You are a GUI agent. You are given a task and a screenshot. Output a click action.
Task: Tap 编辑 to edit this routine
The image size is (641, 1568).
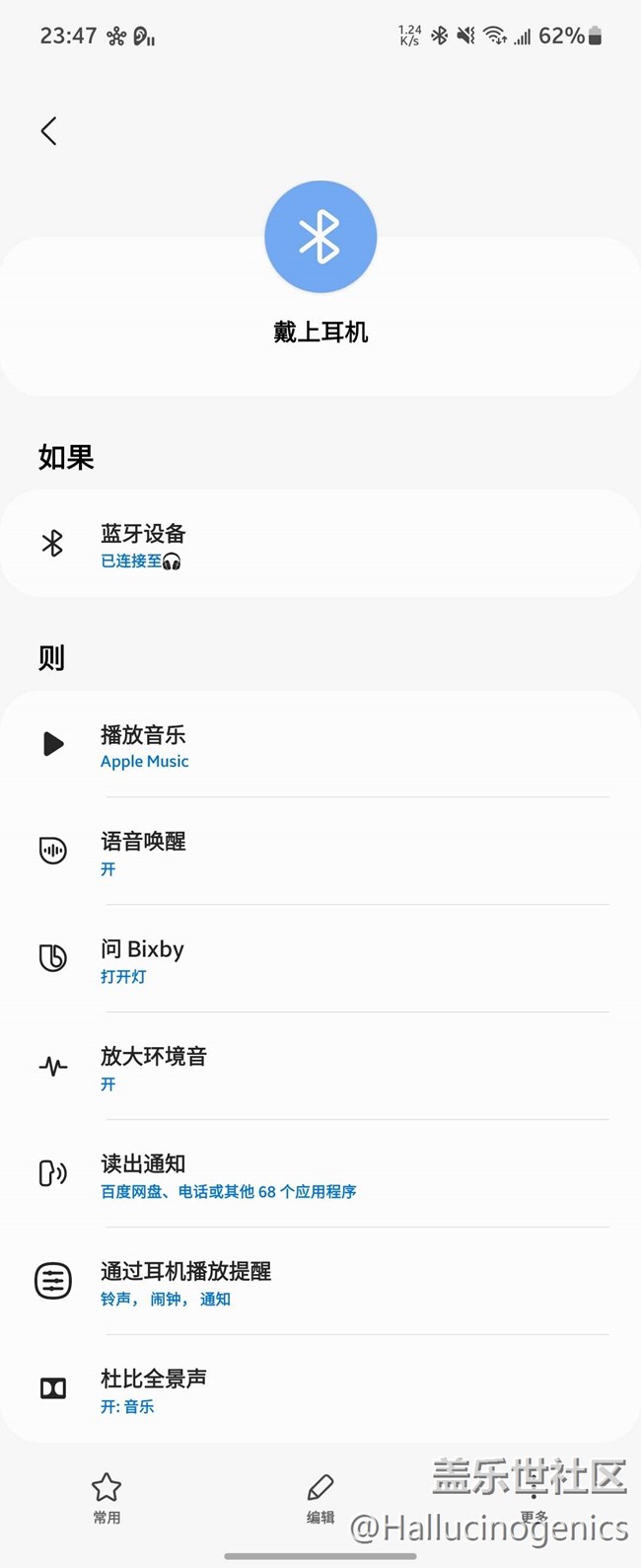pos(320,1497)
